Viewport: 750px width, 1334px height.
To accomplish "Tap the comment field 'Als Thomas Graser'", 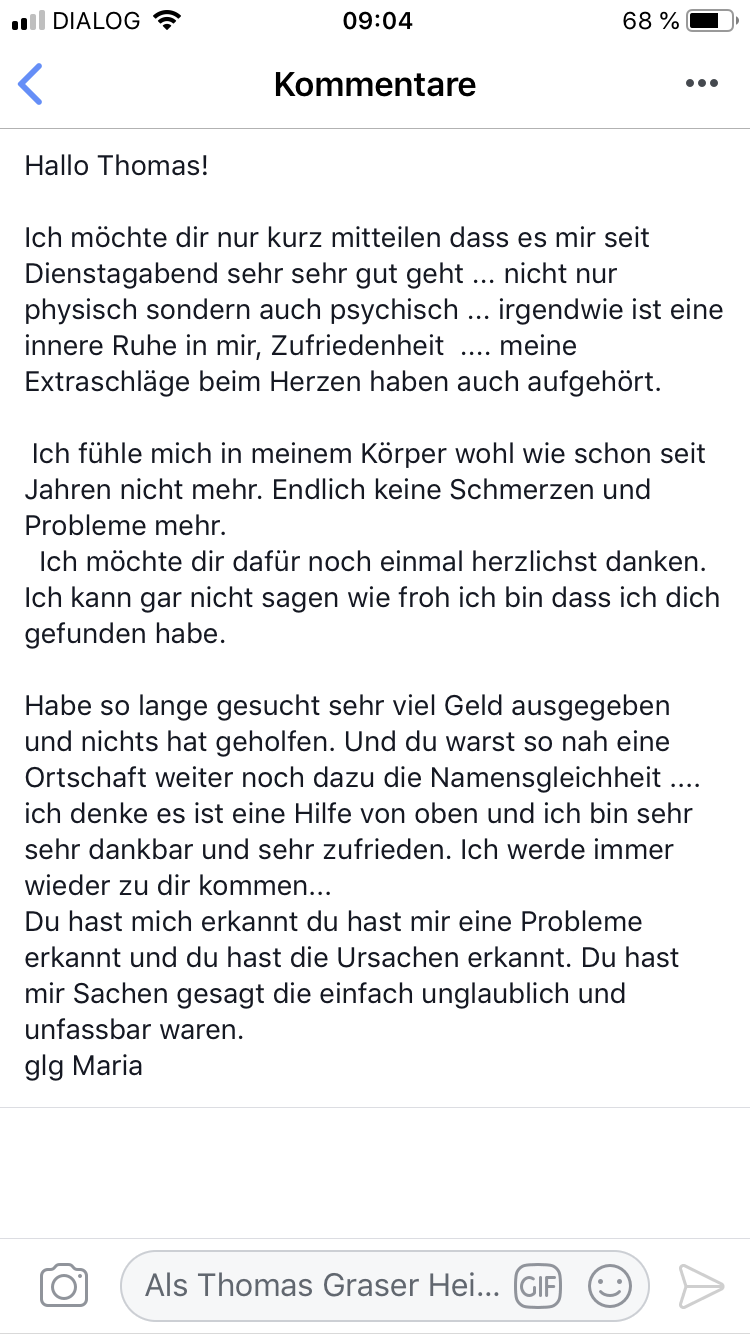I will (x=320, y=1286).
